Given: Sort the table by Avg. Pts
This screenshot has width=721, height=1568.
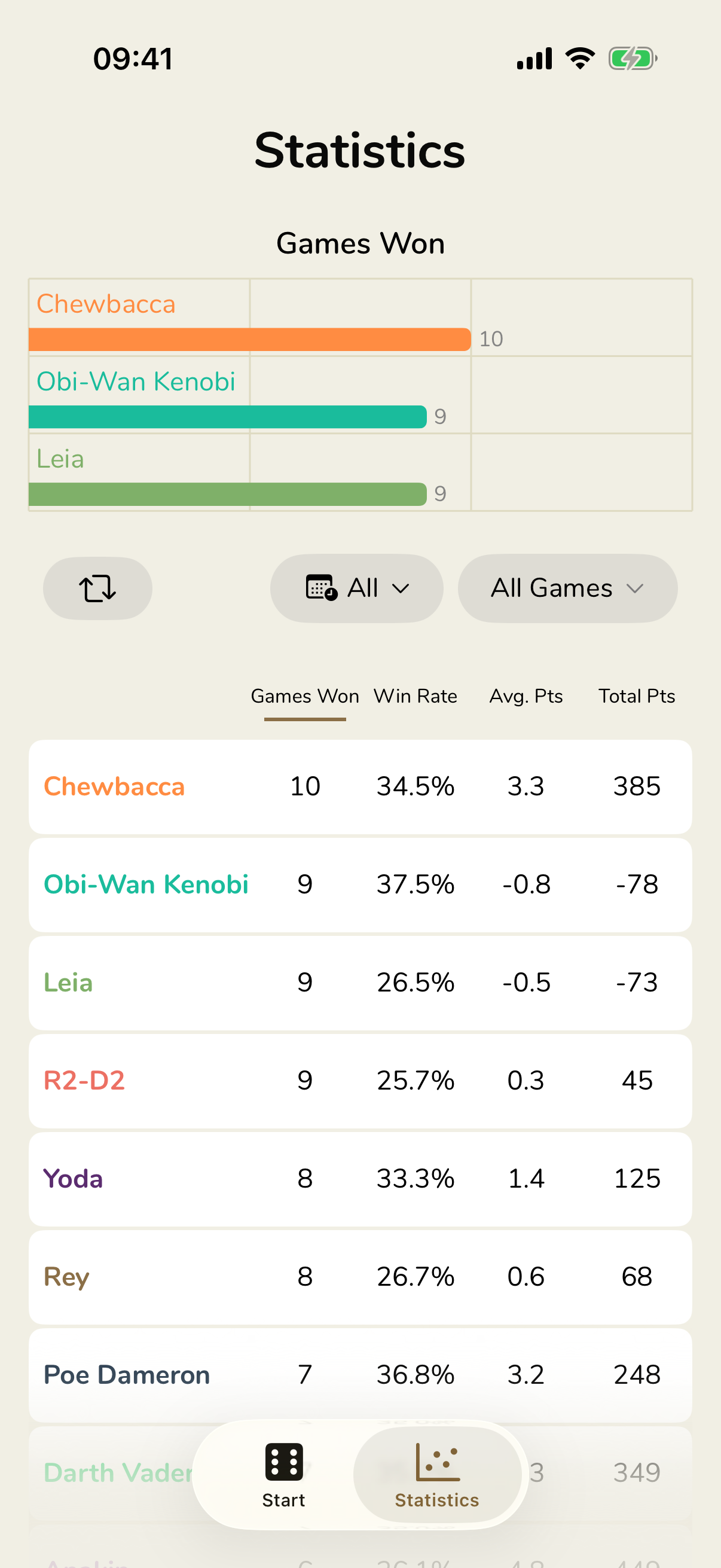Looking at the screenshot, I should [x=526, y=695].
